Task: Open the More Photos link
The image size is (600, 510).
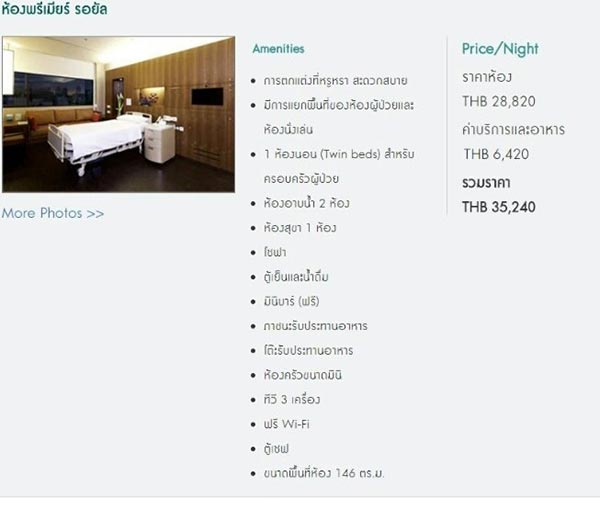Action: tap(52, 213)
